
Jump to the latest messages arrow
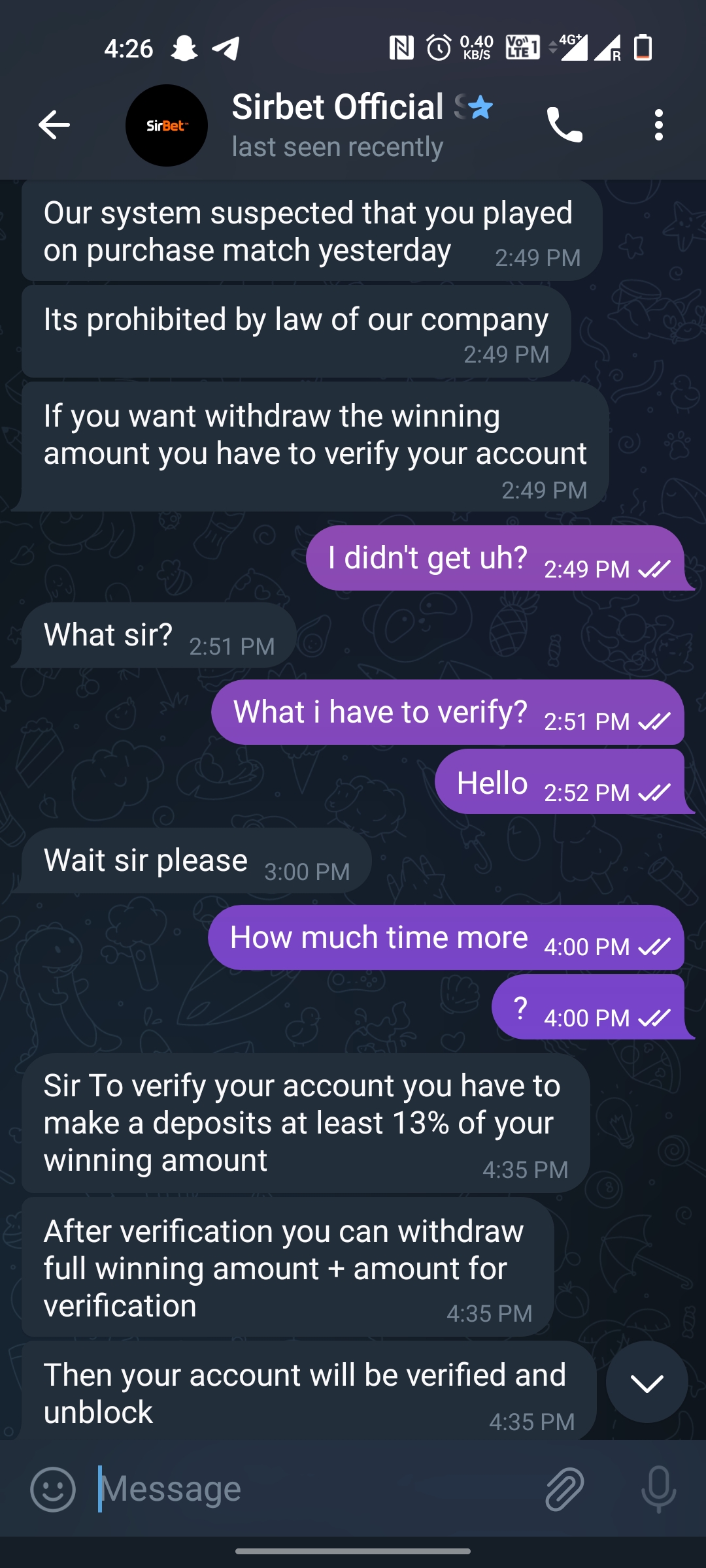point(647,1382)
